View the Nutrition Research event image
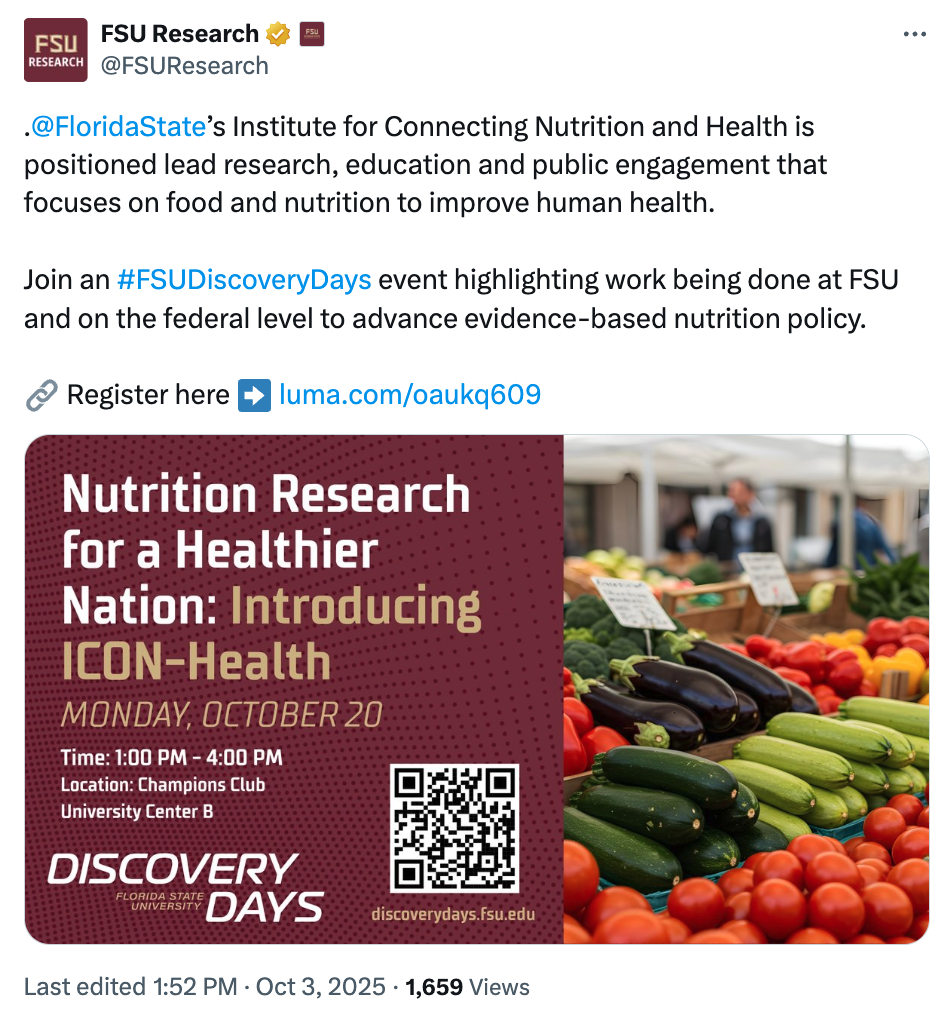Viewport: 950px width, 1024px height. click(476, 689)
